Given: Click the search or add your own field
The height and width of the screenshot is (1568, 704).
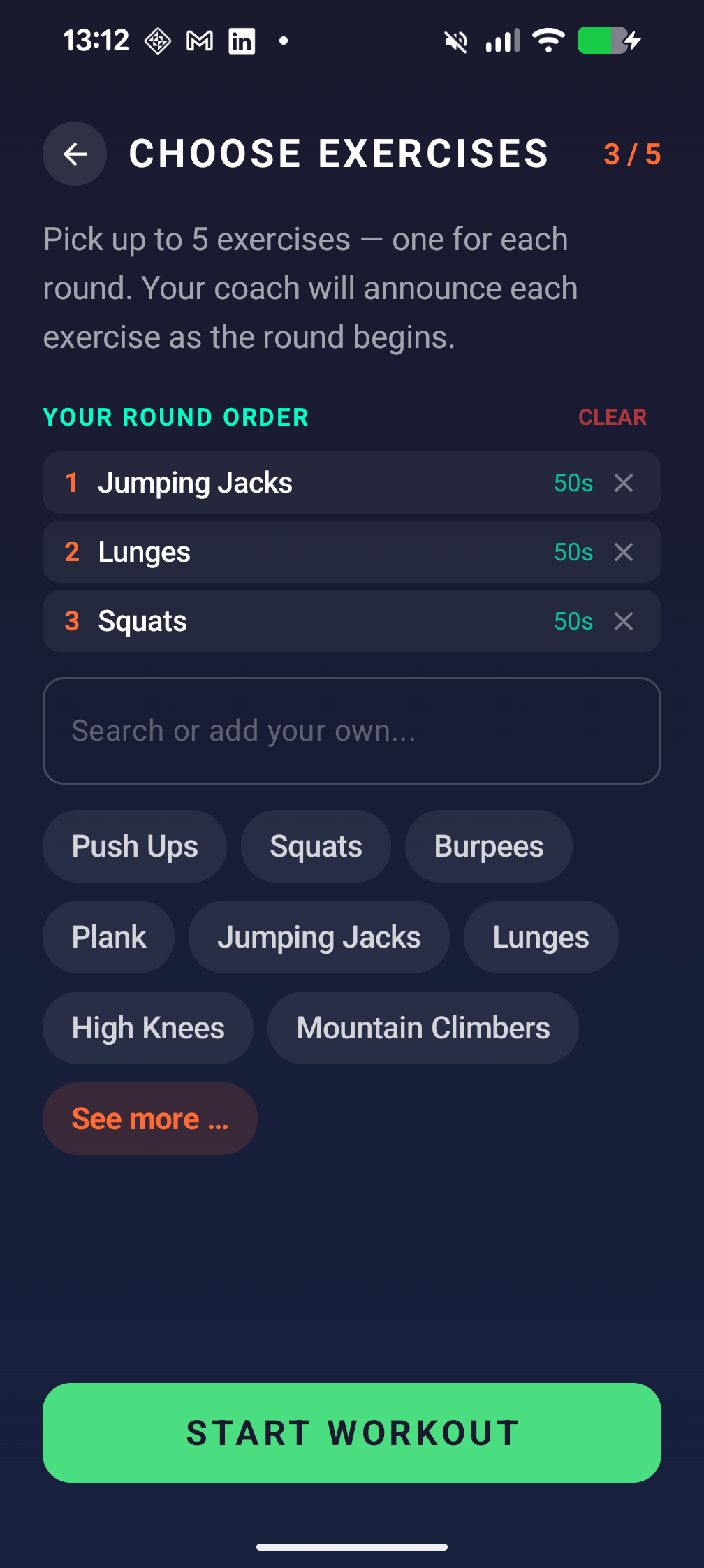Looking at the screenshot, I should coord(351,730).
